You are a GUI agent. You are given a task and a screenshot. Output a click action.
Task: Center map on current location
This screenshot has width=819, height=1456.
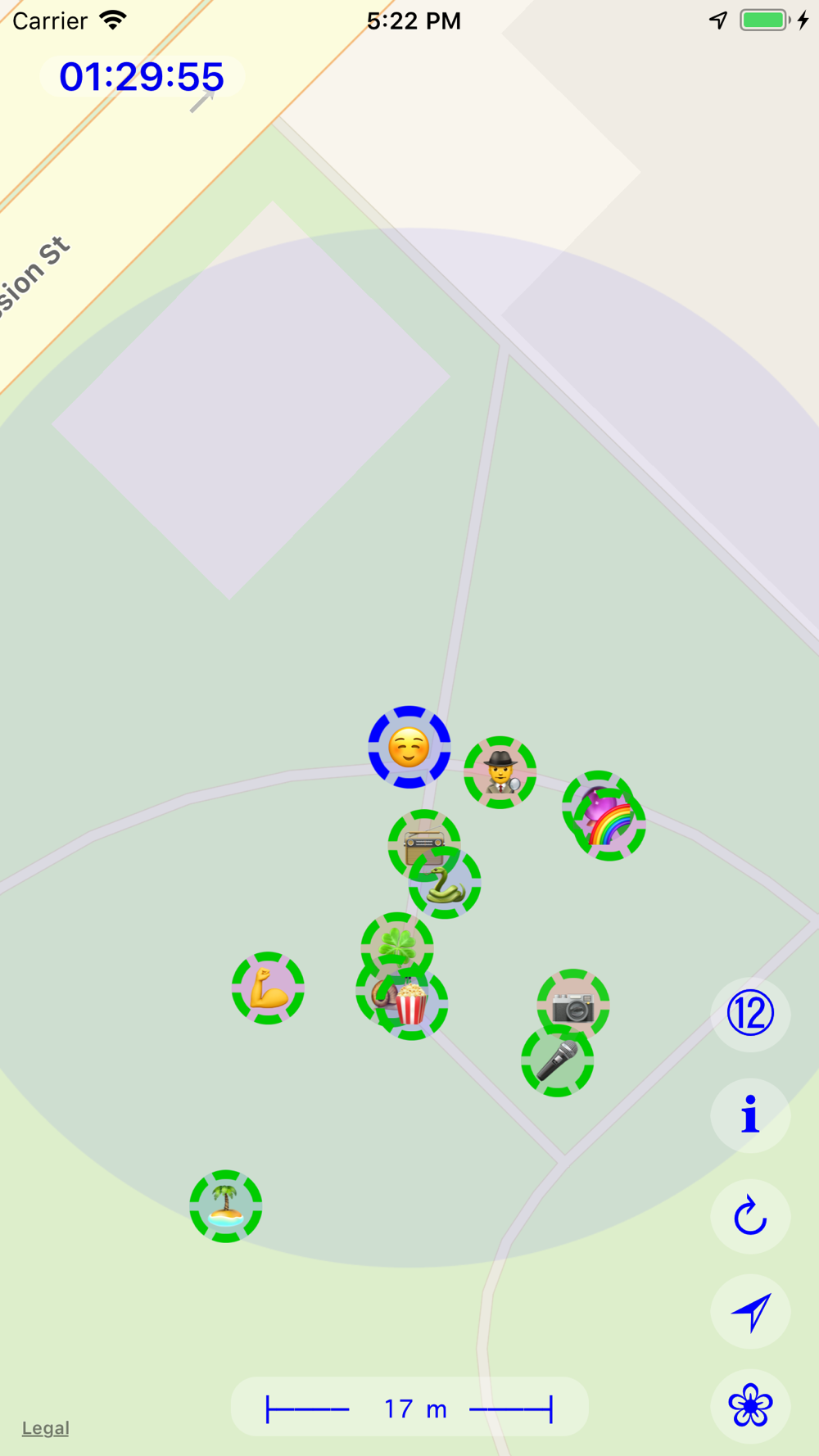point(750,1312)
